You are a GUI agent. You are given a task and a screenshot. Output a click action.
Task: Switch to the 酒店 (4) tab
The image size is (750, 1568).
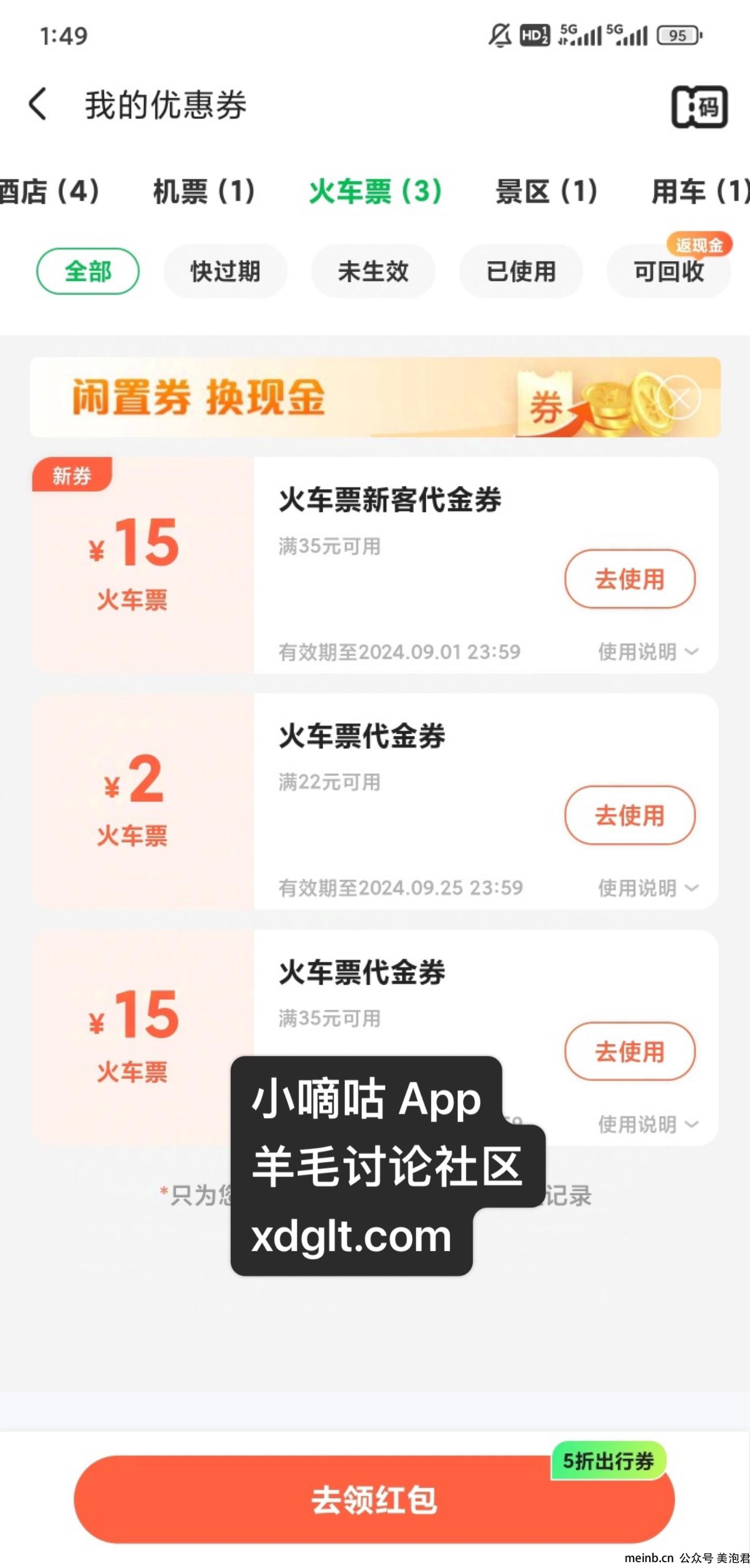coord(48,192)
